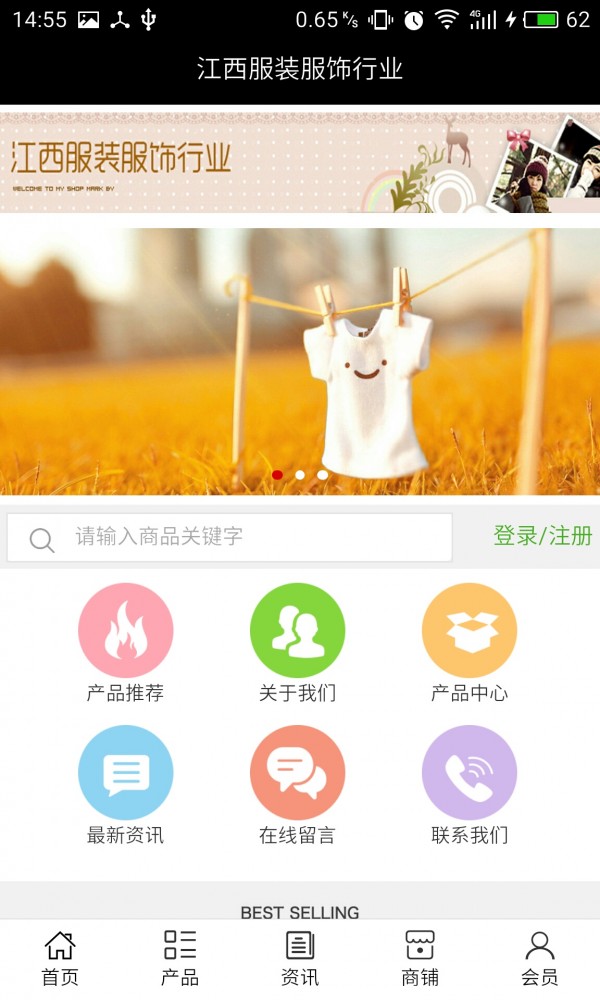Switch to the 资讯 news tab

tap(300, 958)
